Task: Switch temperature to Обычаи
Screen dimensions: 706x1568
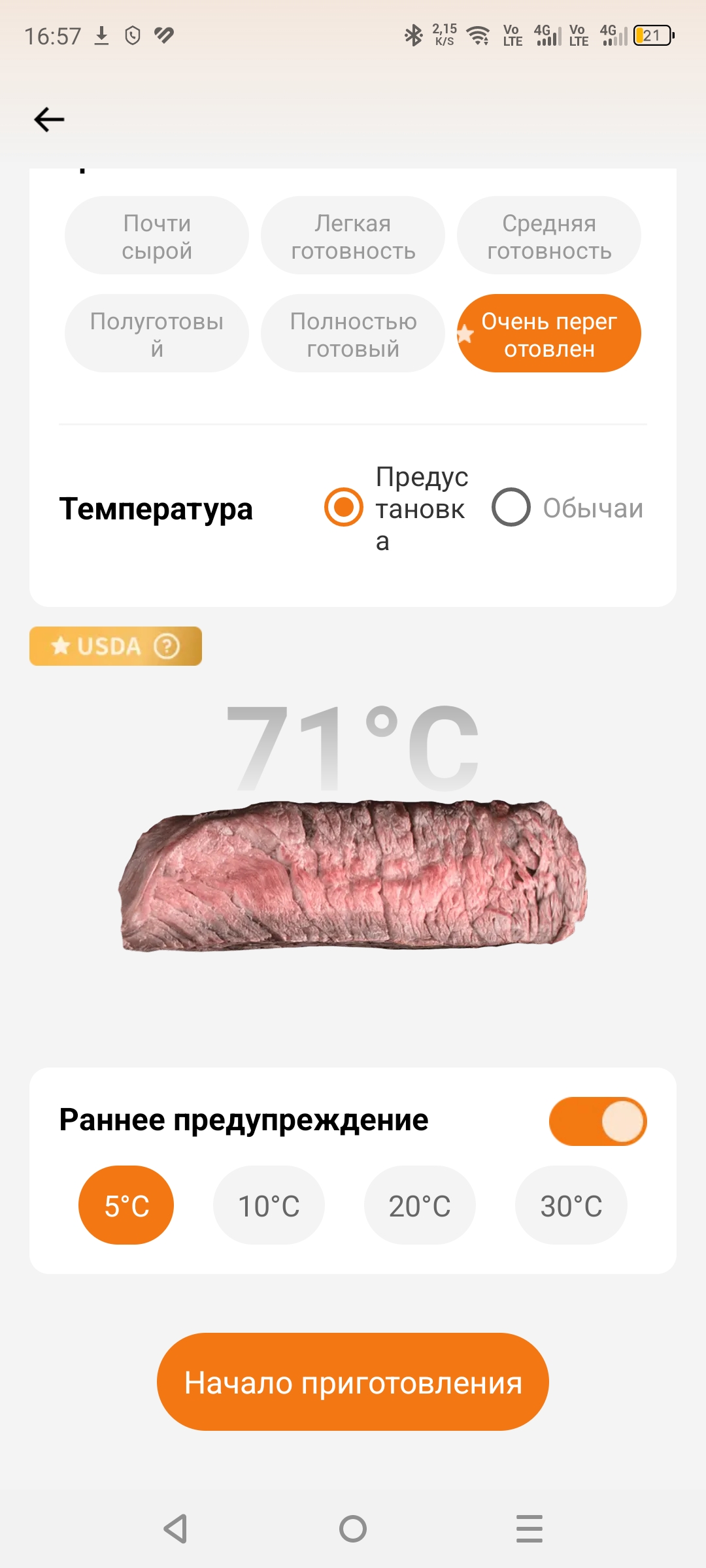Action: (x=511, y=508)
